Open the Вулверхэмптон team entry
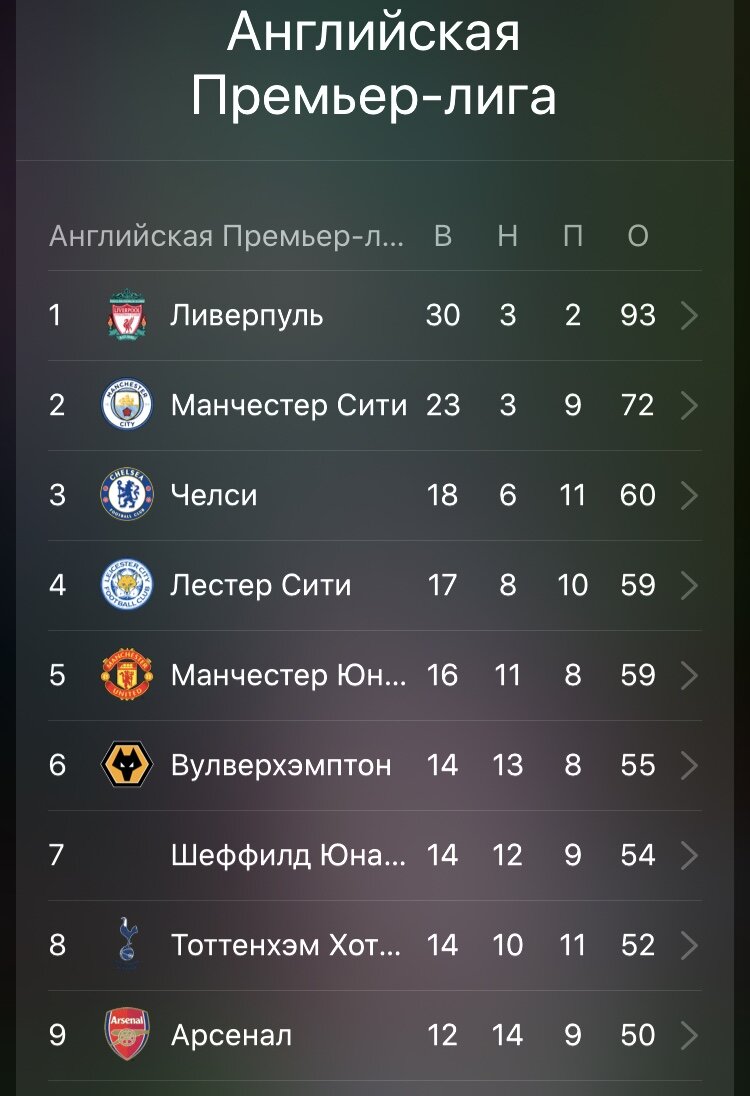 coord(276,765)
